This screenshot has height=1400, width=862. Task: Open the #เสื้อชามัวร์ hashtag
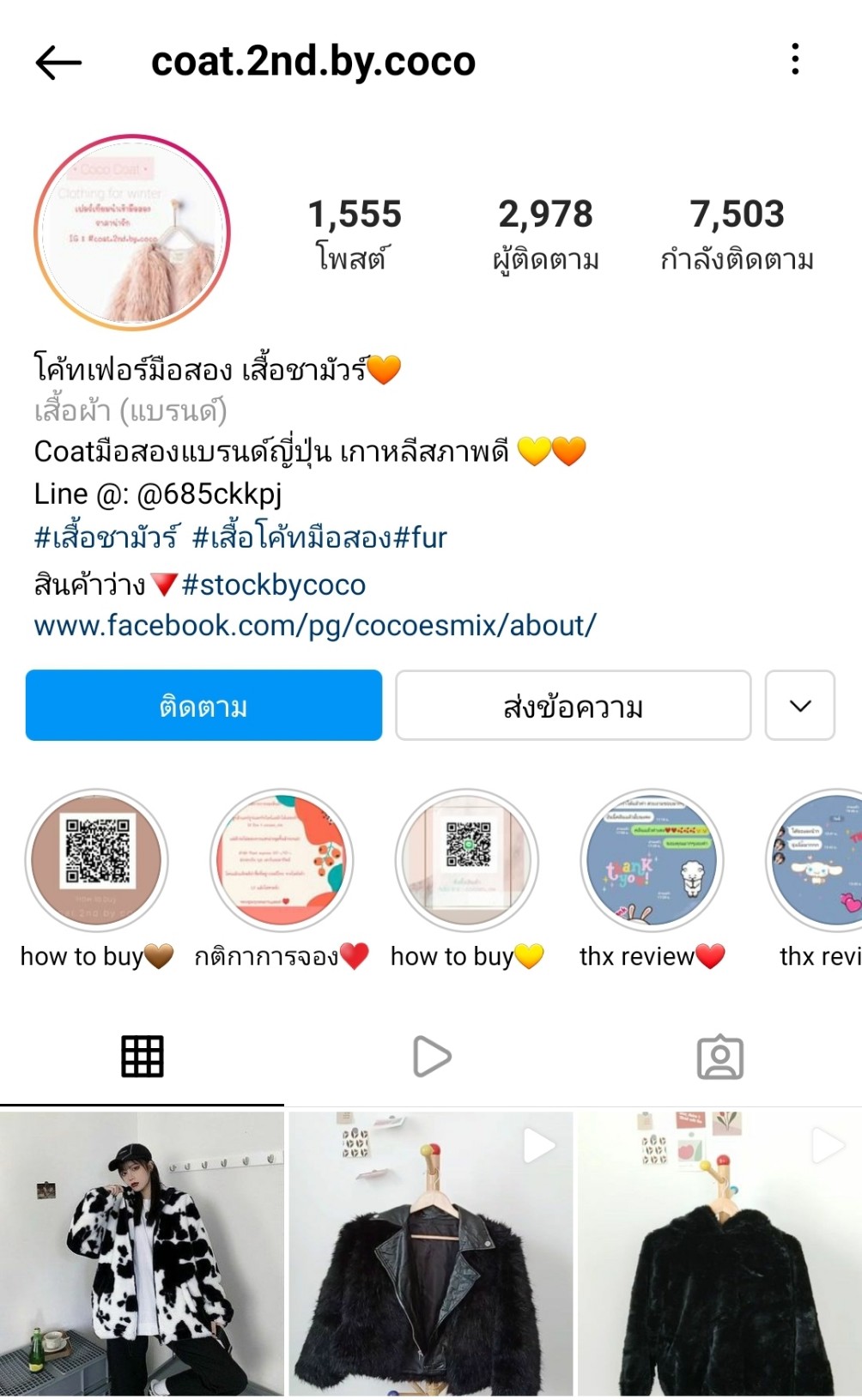coord(106,538)
